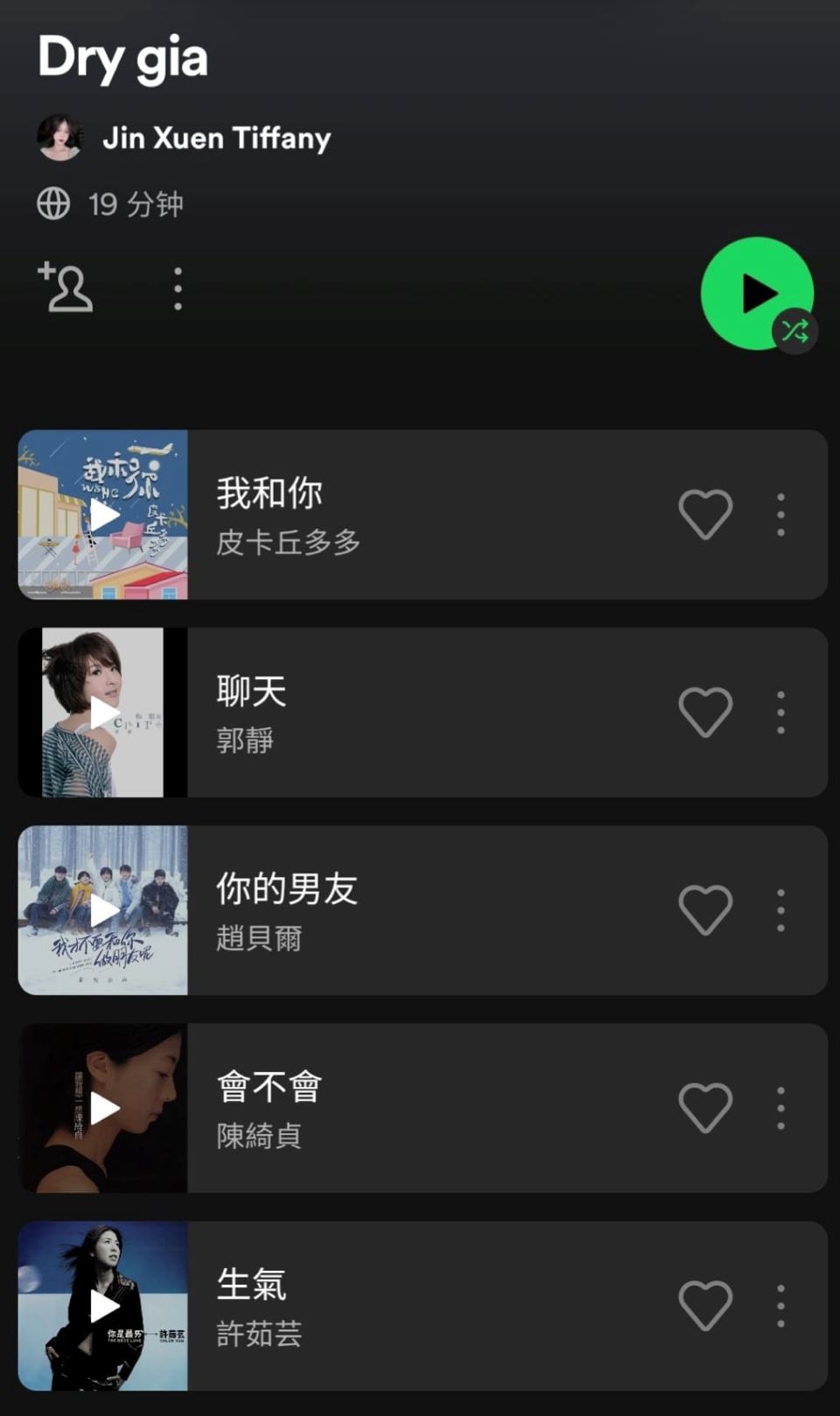Screen dimensions: 840x1416
Task: Select the playlist title Dry gia
Action: pos(122,56)
